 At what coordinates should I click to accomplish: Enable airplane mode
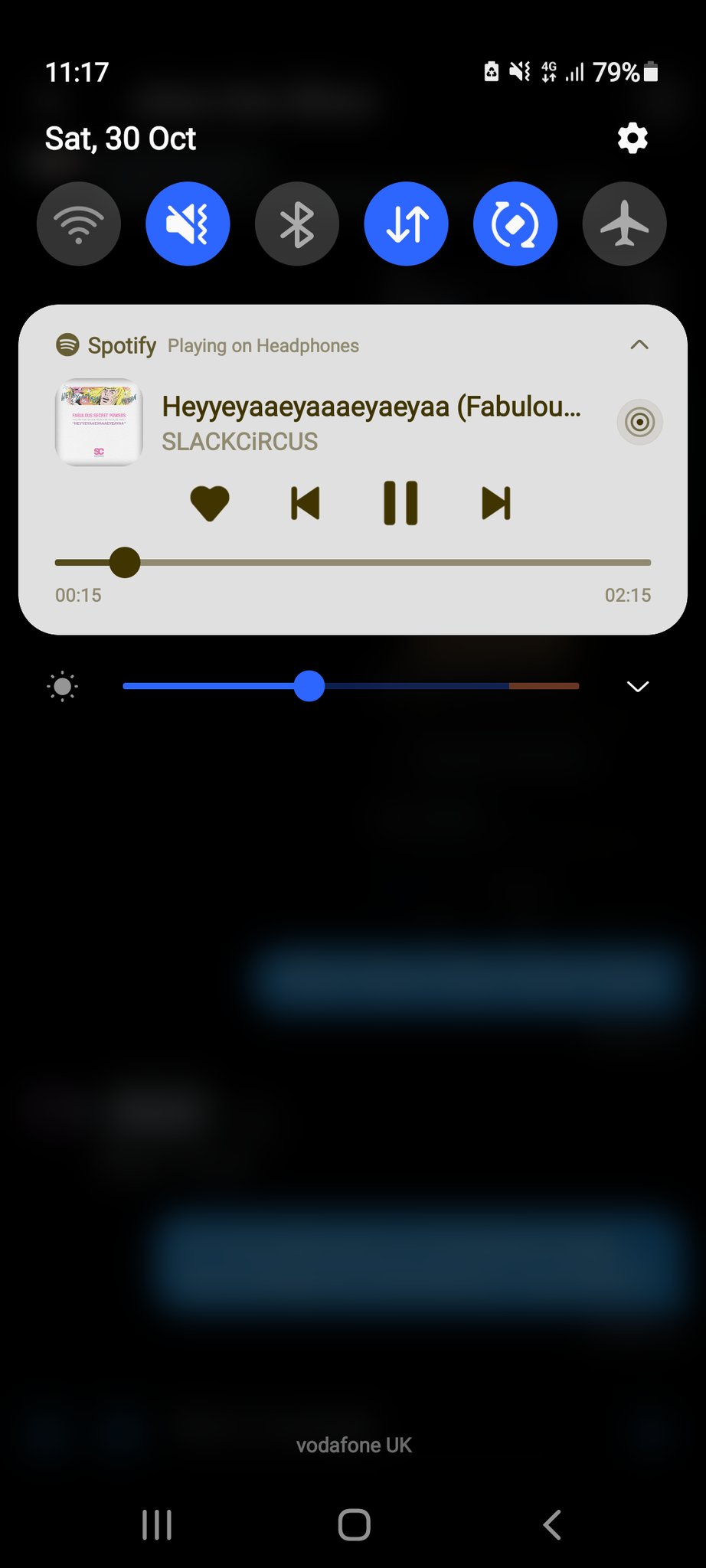[624, 224]
